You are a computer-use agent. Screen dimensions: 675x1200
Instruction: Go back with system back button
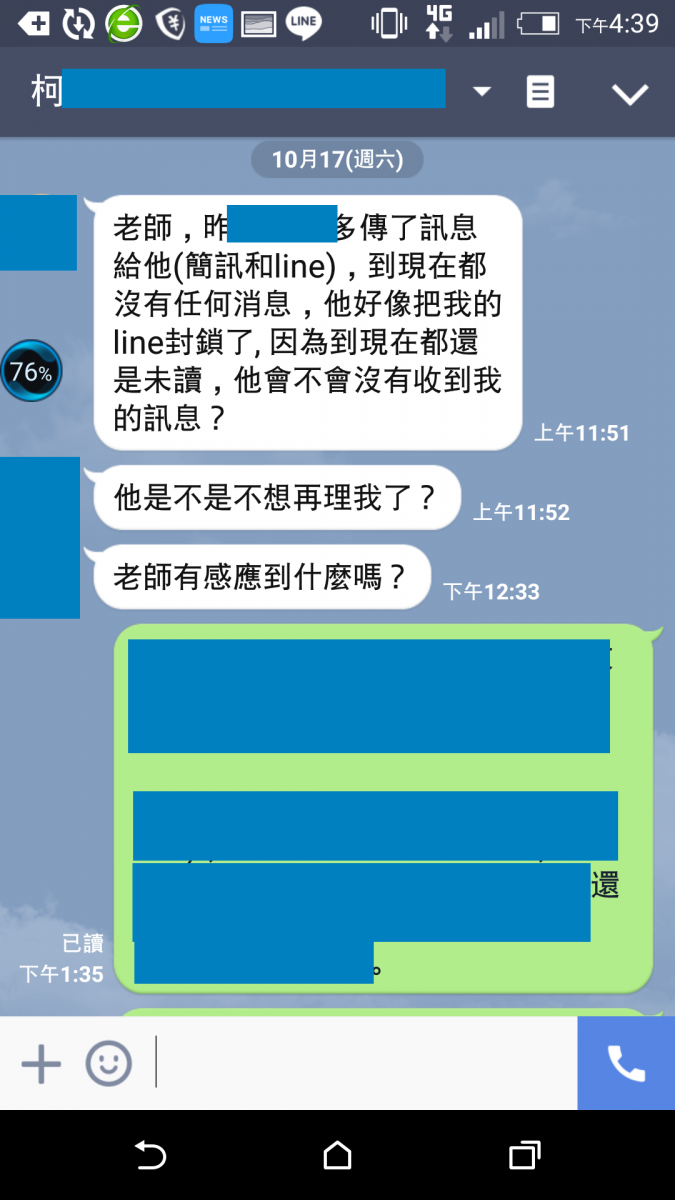point(150,1156)
